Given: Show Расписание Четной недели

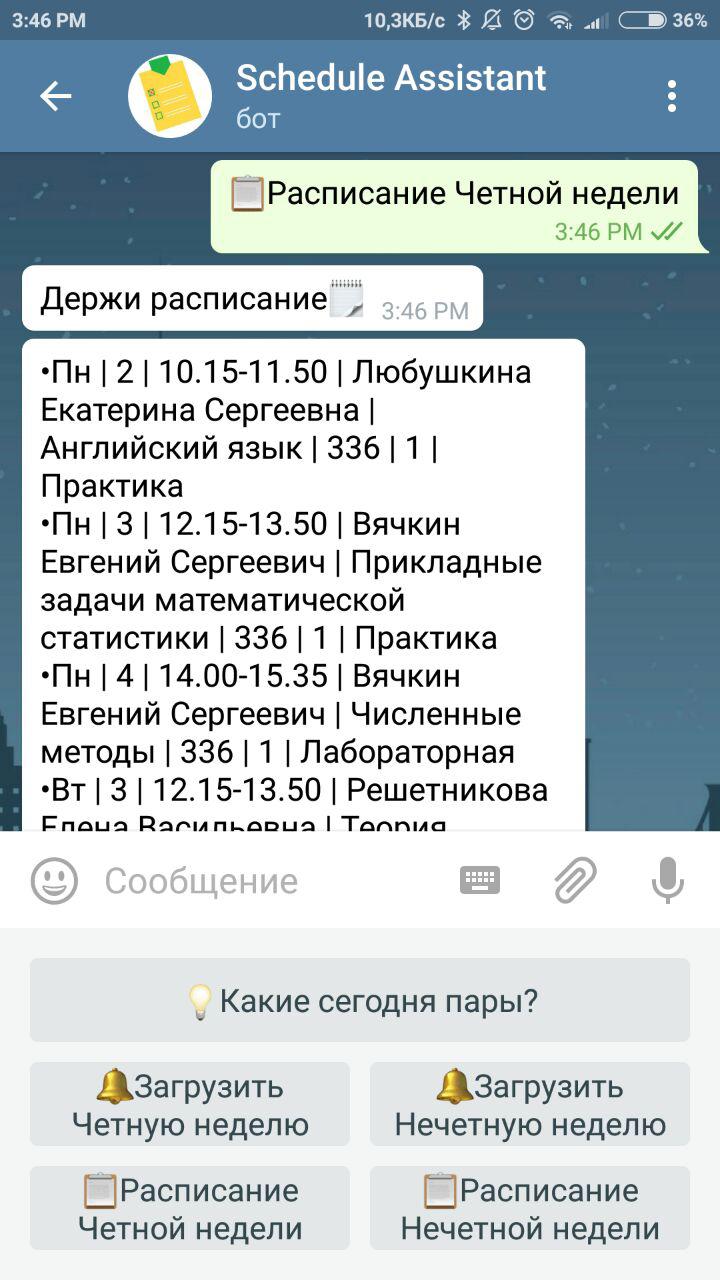Looking at the screenshot, I should (190, 1208).
